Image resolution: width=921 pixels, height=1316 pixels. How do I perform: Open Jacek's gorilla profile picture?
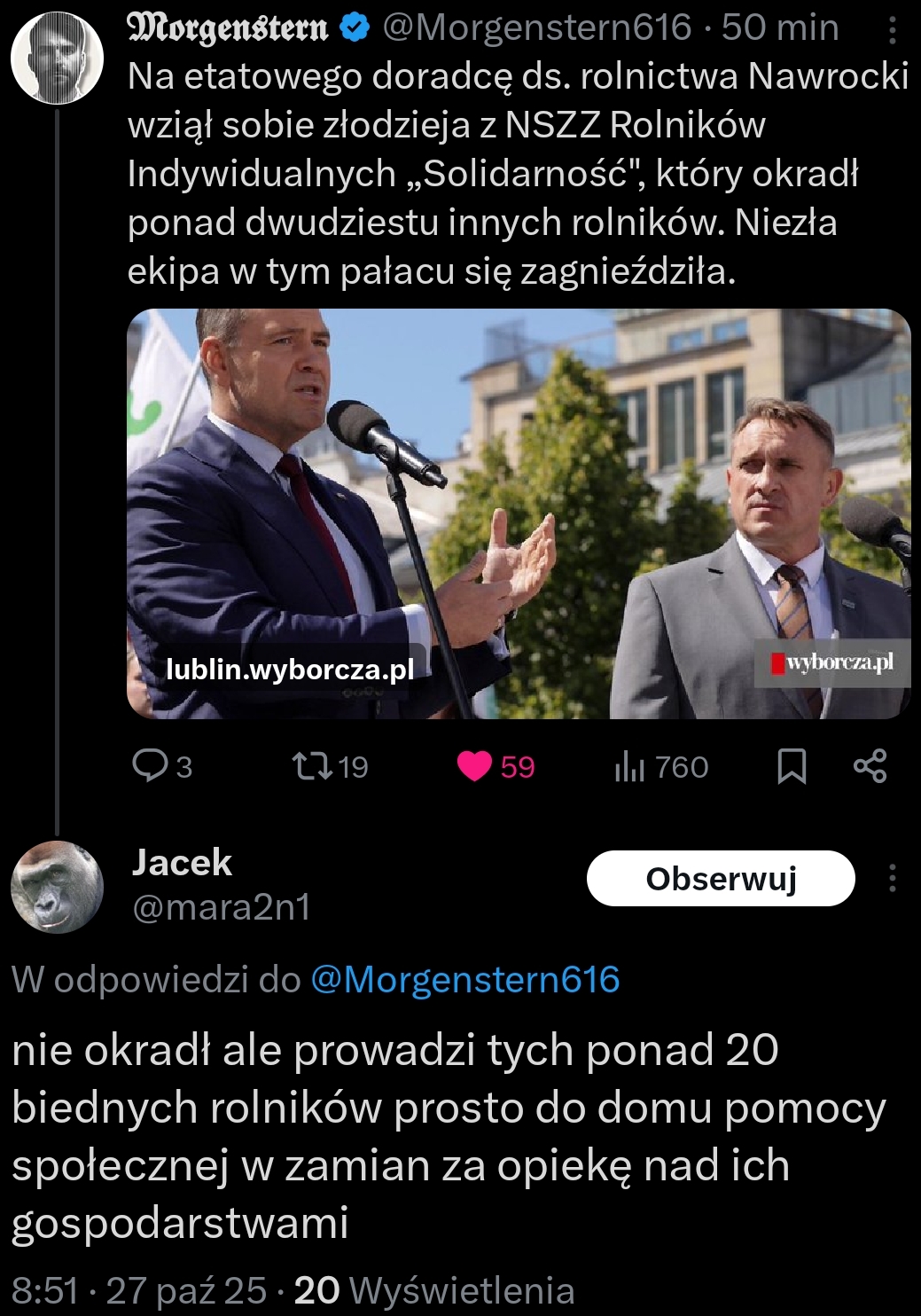pyautogui.click(x=57, y=886)
